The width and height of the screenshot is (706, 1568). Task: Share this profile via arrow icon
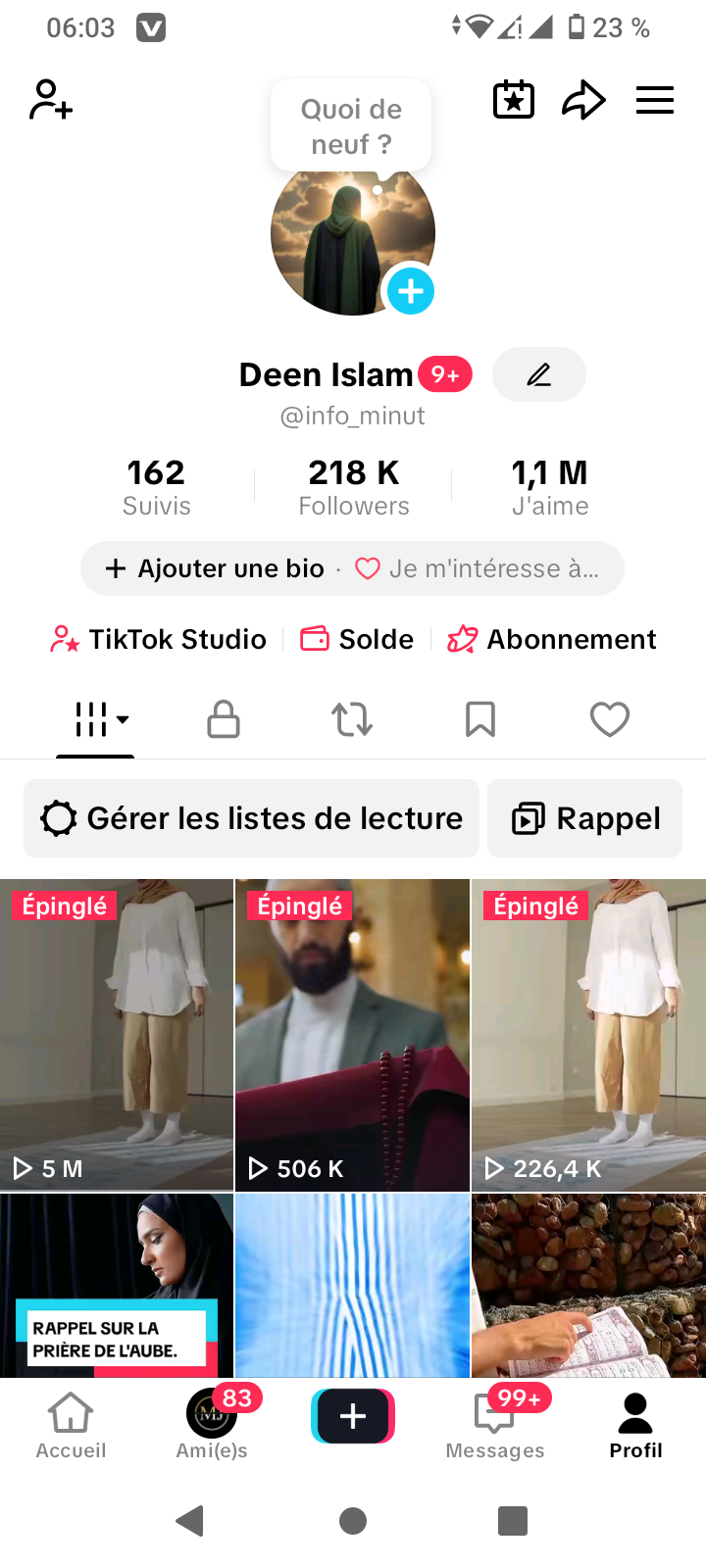point(583,100)
